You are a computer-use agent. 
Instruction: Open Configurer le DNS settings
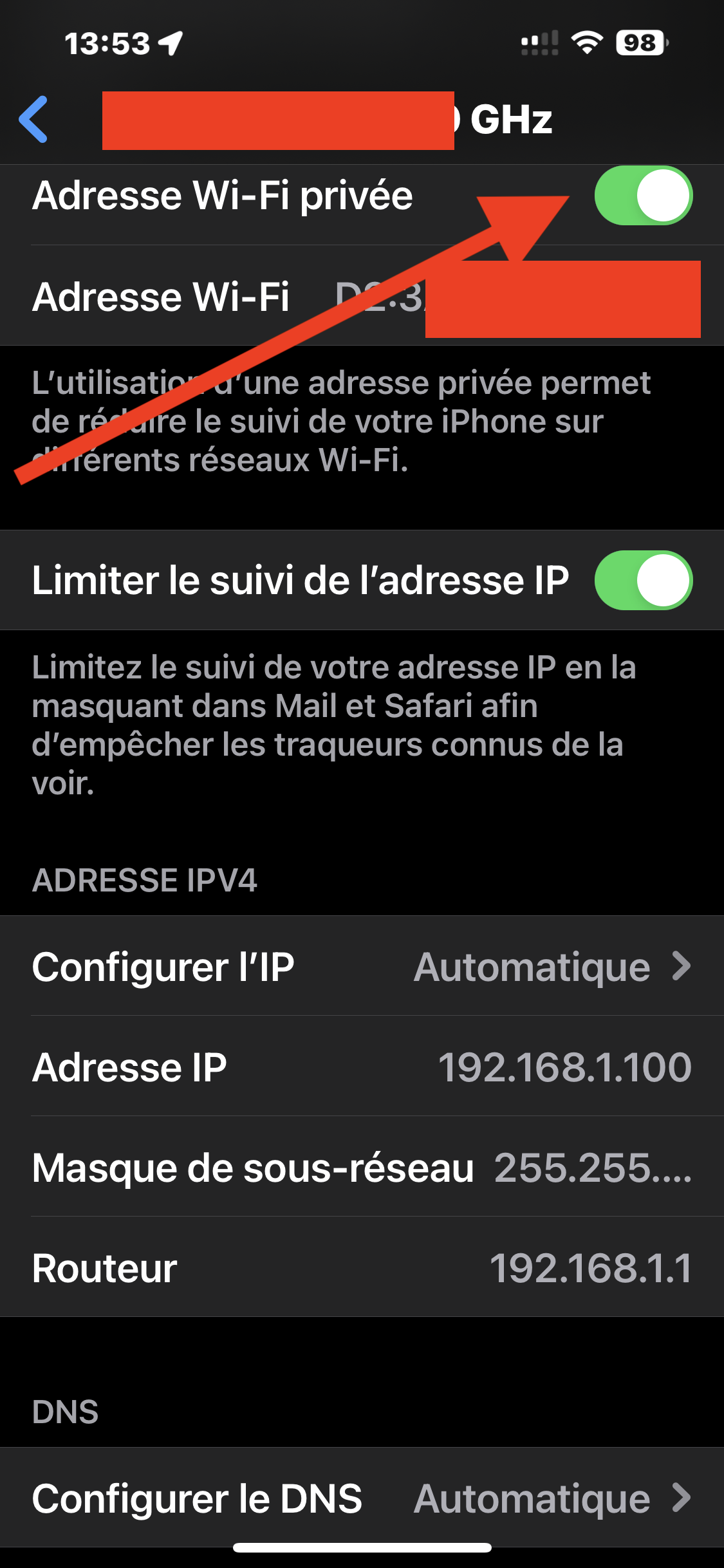(362, 1498)
